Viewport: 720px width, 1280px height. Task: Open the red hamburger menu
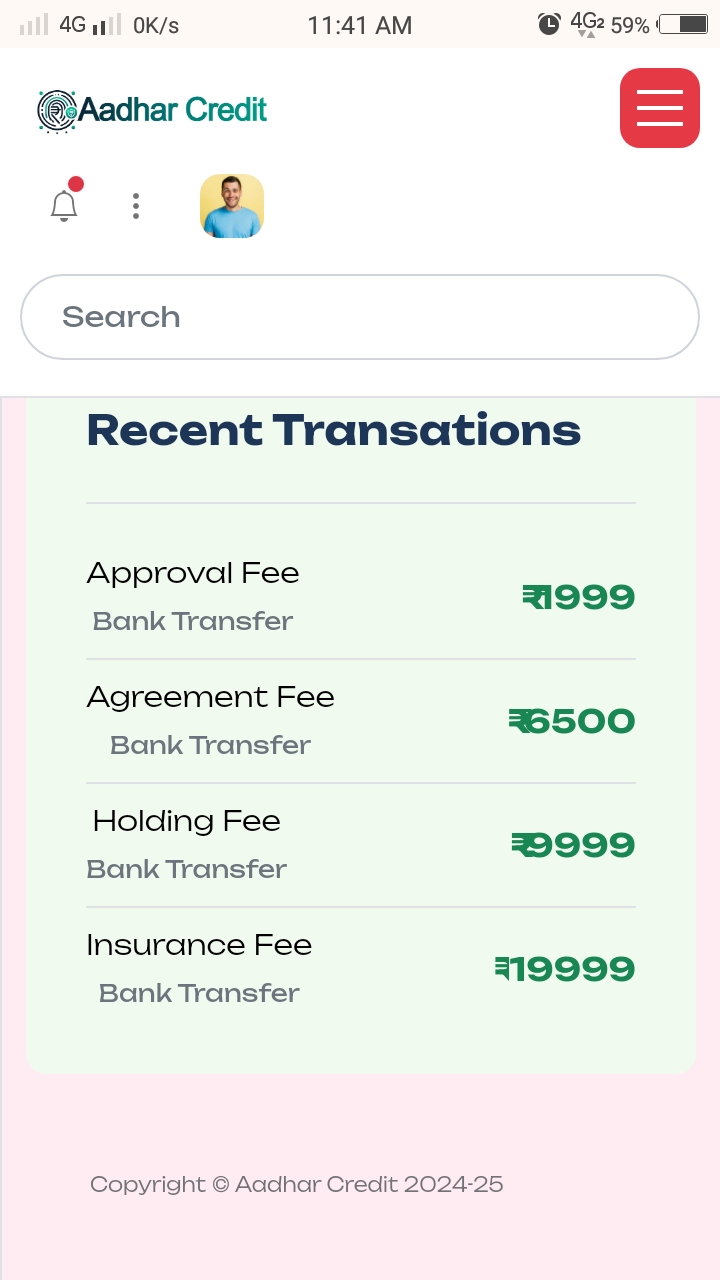[x=659, y=108]
